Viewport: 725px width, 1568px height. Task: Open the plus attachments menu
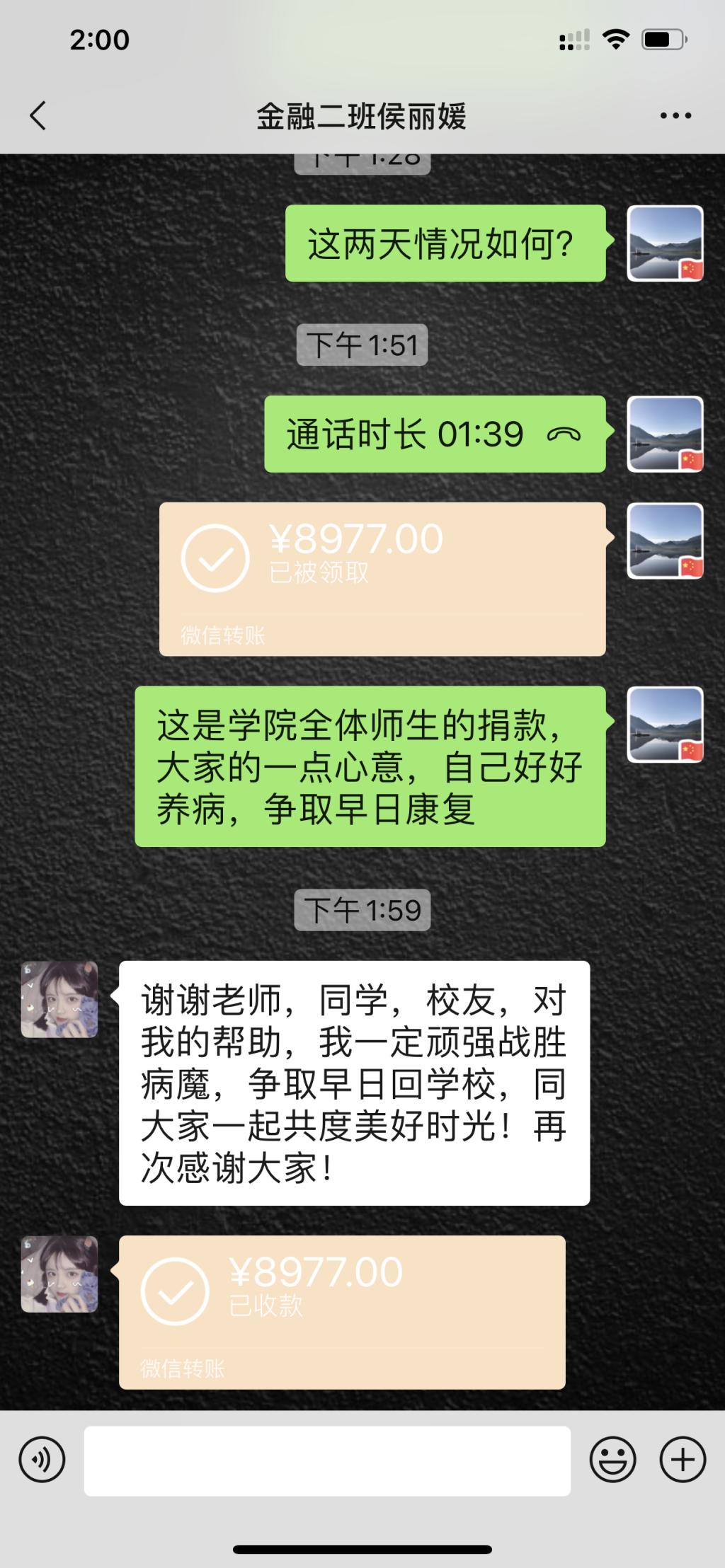[683, 1460]
